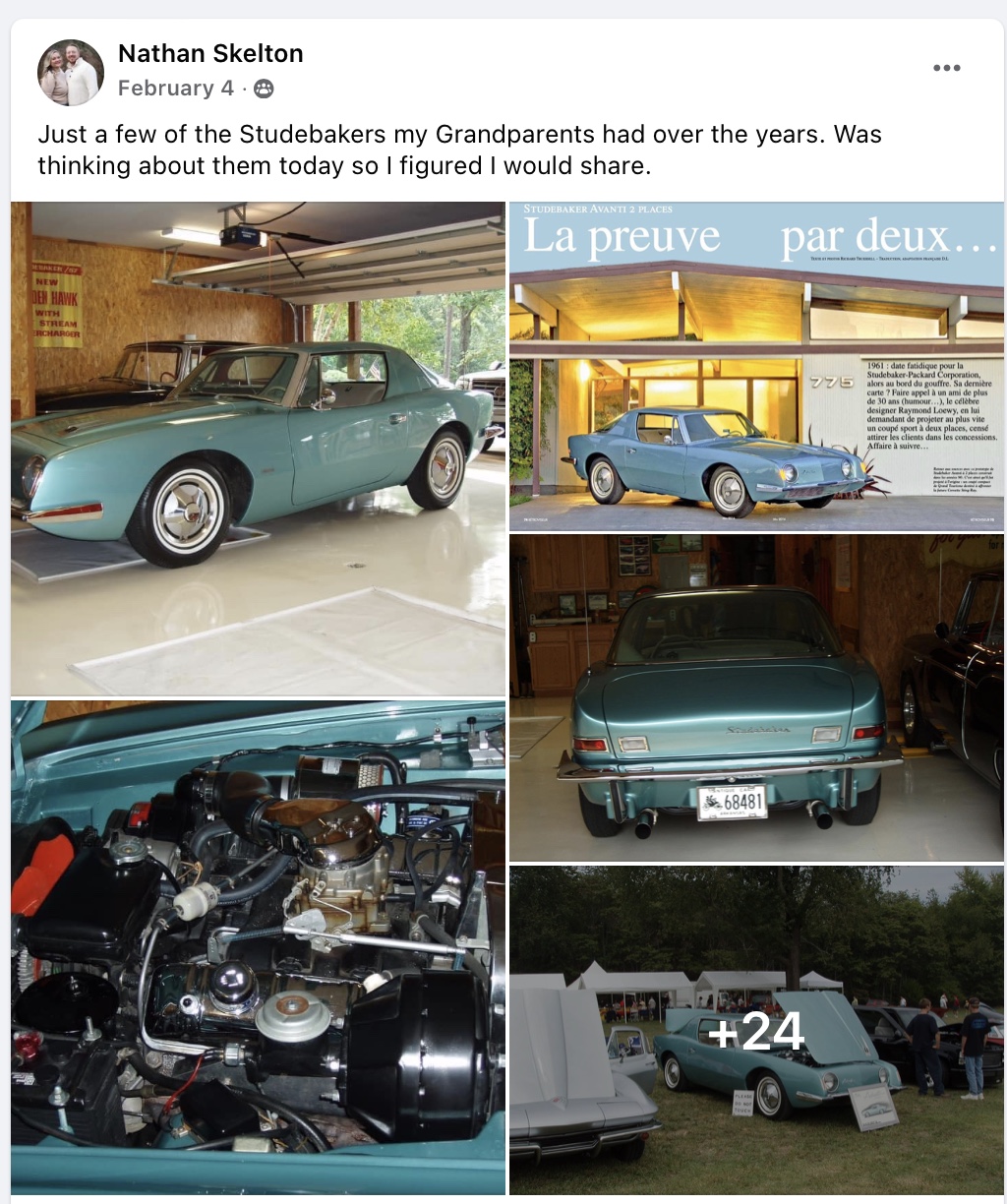This screenshot has width=1007, height=1204.
Task: View the February 4 post timestamp
Action: [176, 89]
